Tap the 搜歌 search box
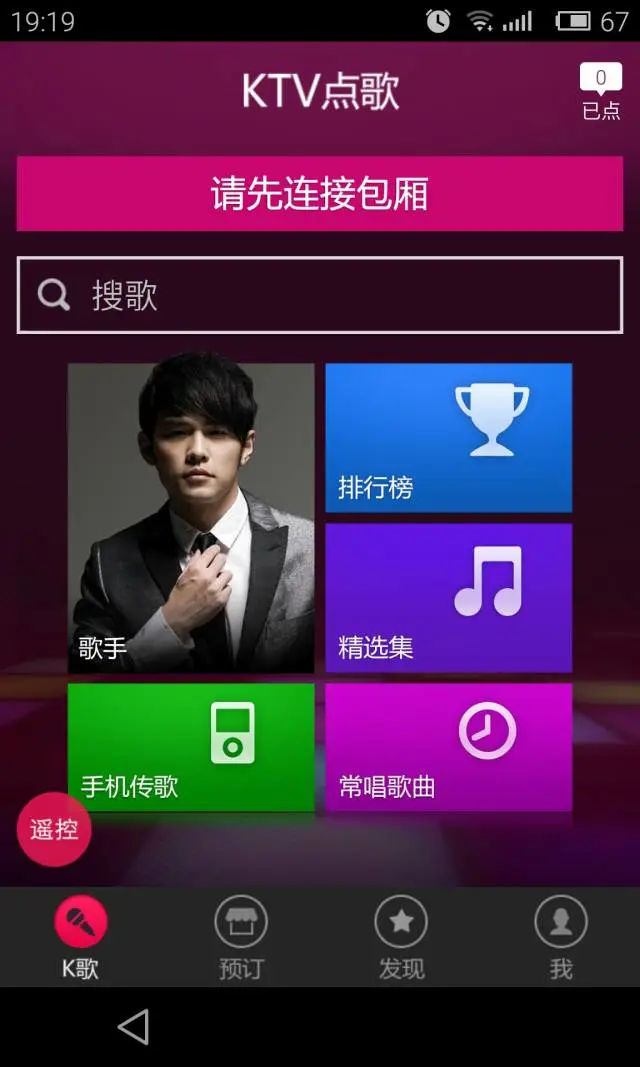The height and width of the screenshot is (1067, 640). (320, 295)
